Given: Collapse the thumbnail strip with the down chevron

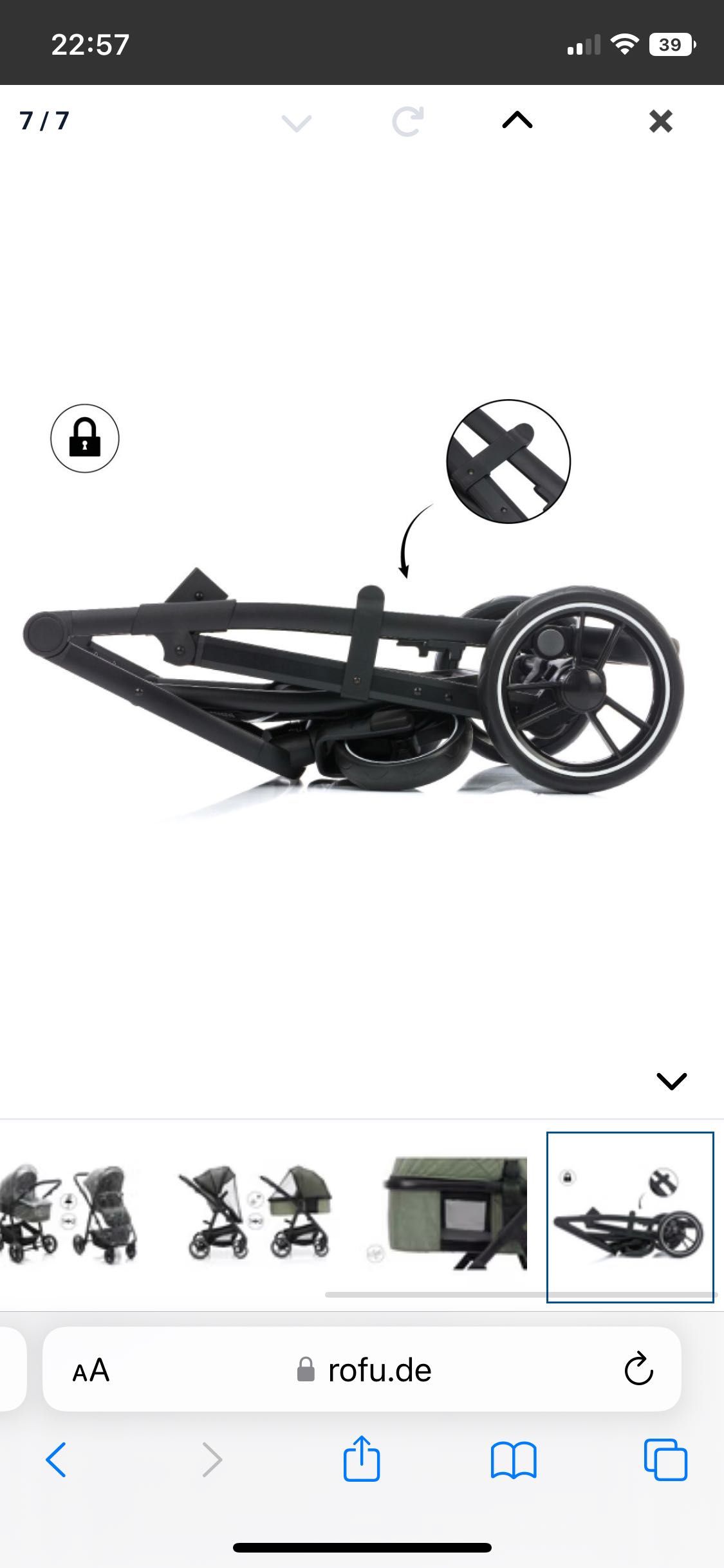Looking at the screenshot, I should pos(671,1081).
